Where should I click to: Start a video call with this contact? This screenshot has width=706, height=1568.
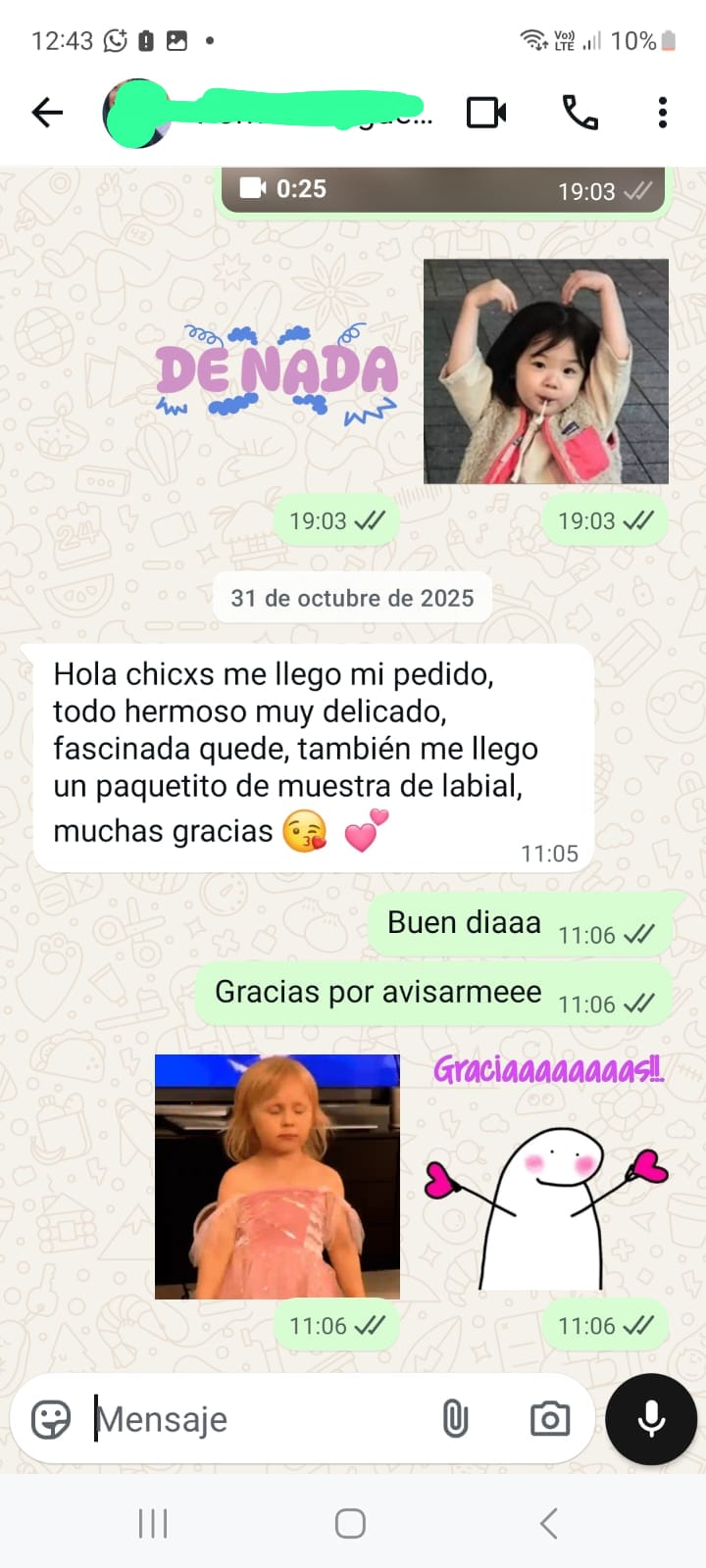click(x=486, y=113)
